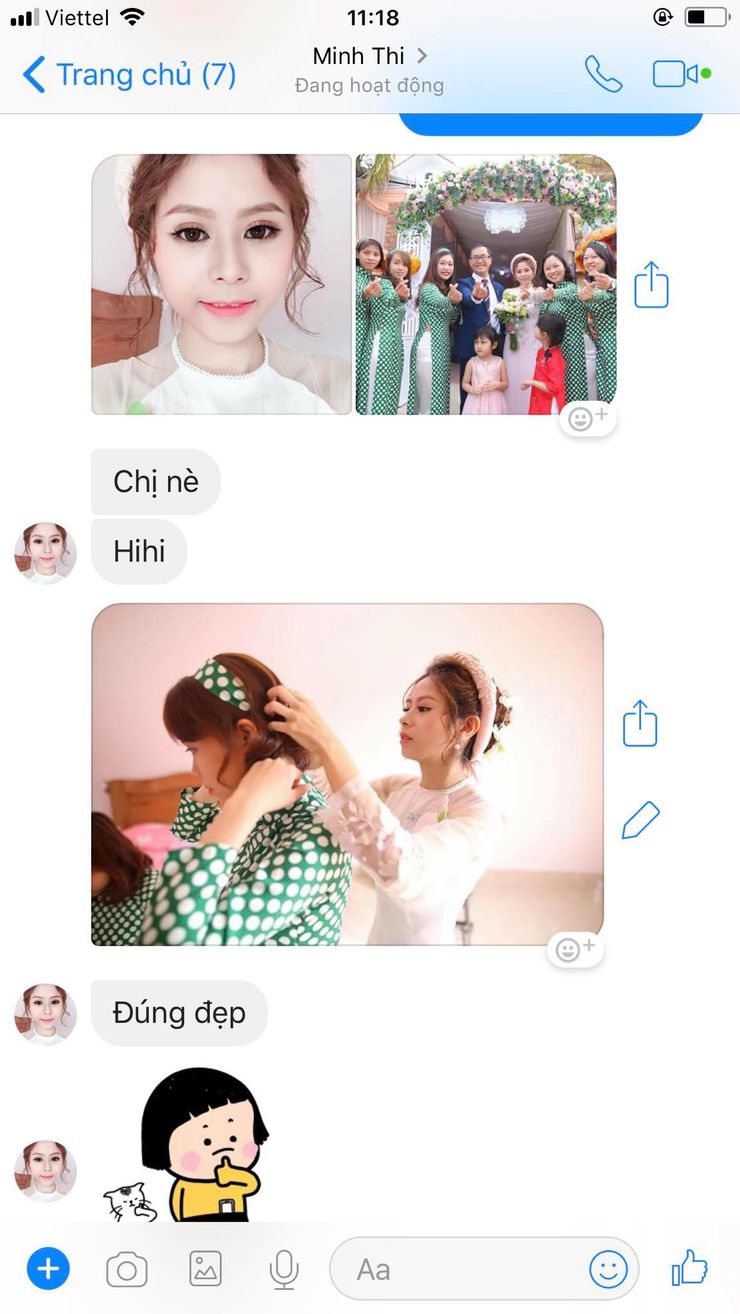Start a voice call with Minh Thi
This screenshot has width=740, height=1314.
point(603,74)
